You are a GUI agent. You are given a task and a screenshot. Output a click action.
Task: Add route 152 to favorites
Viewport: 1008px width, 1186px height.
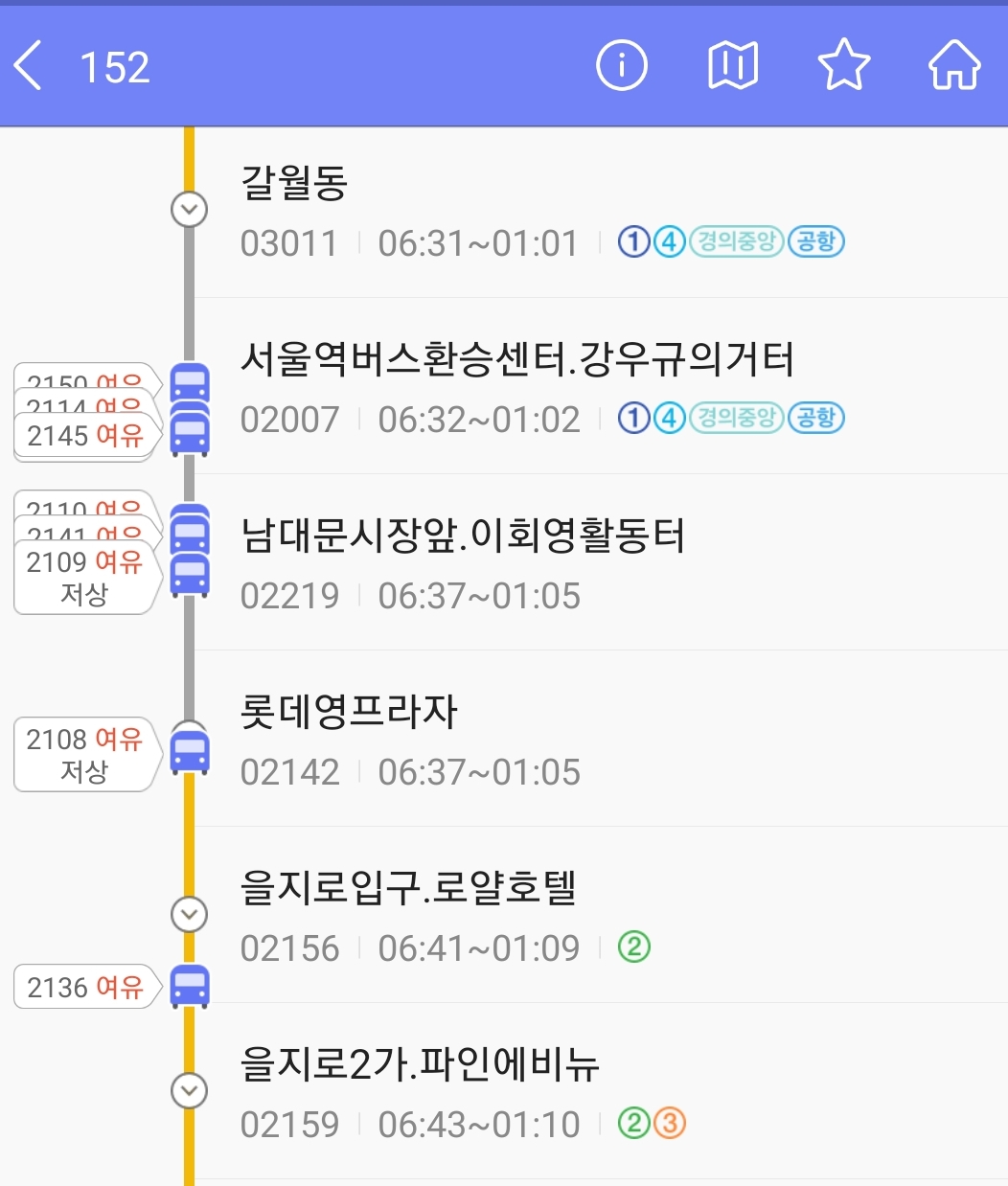844,66
